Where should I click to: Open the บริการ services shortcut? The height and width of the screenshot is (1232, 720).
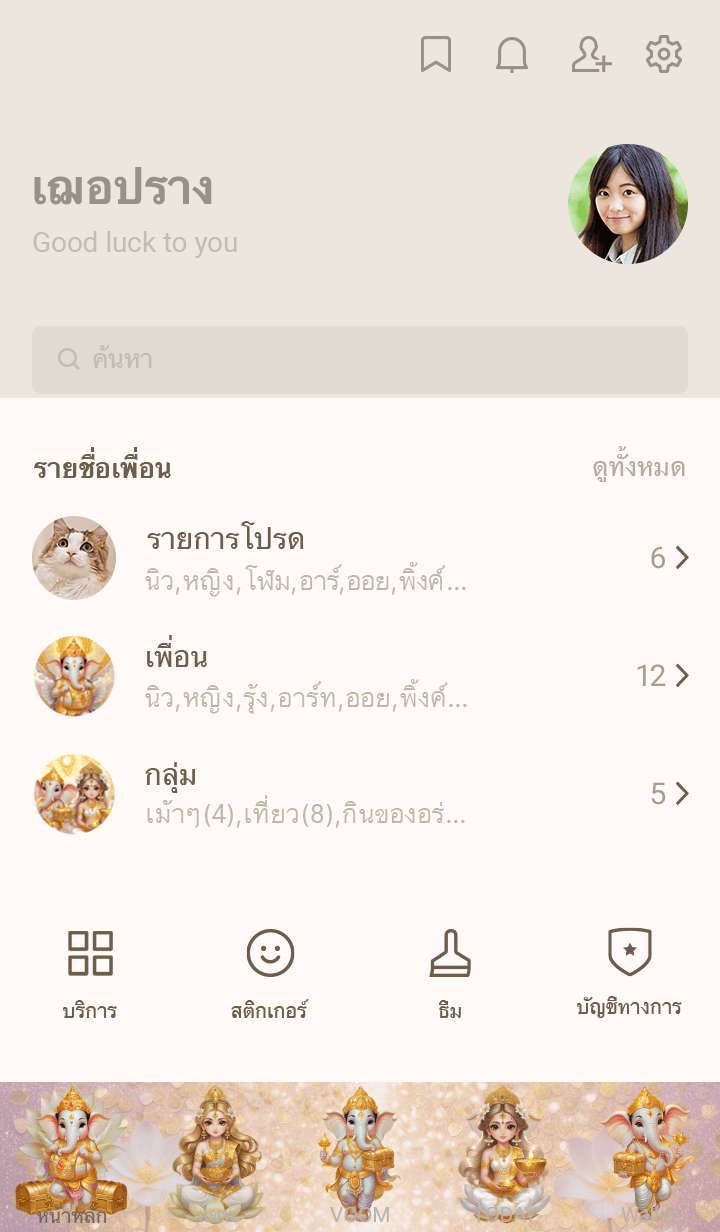(x=90, y=972)
